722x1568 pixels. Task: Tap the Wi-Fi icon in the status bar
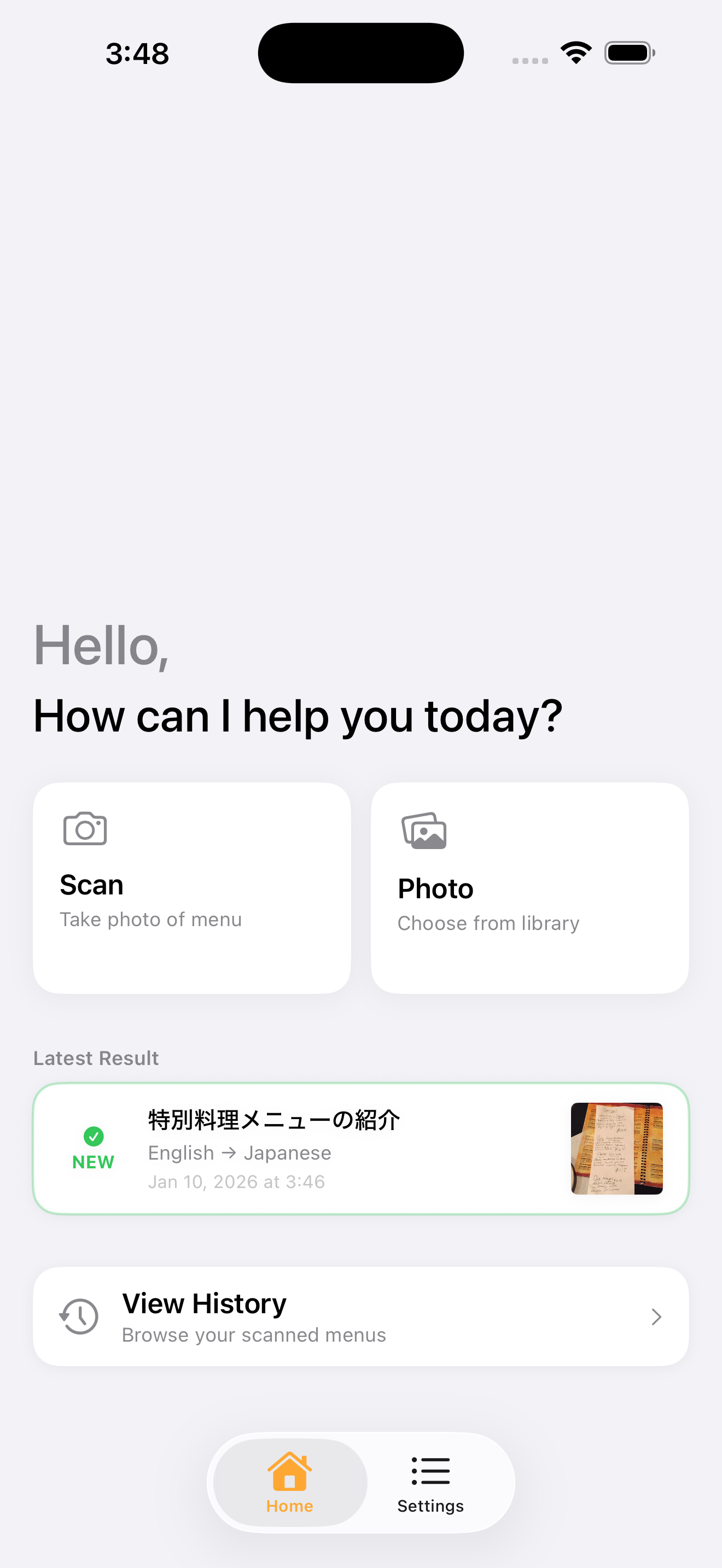(575, 52)
